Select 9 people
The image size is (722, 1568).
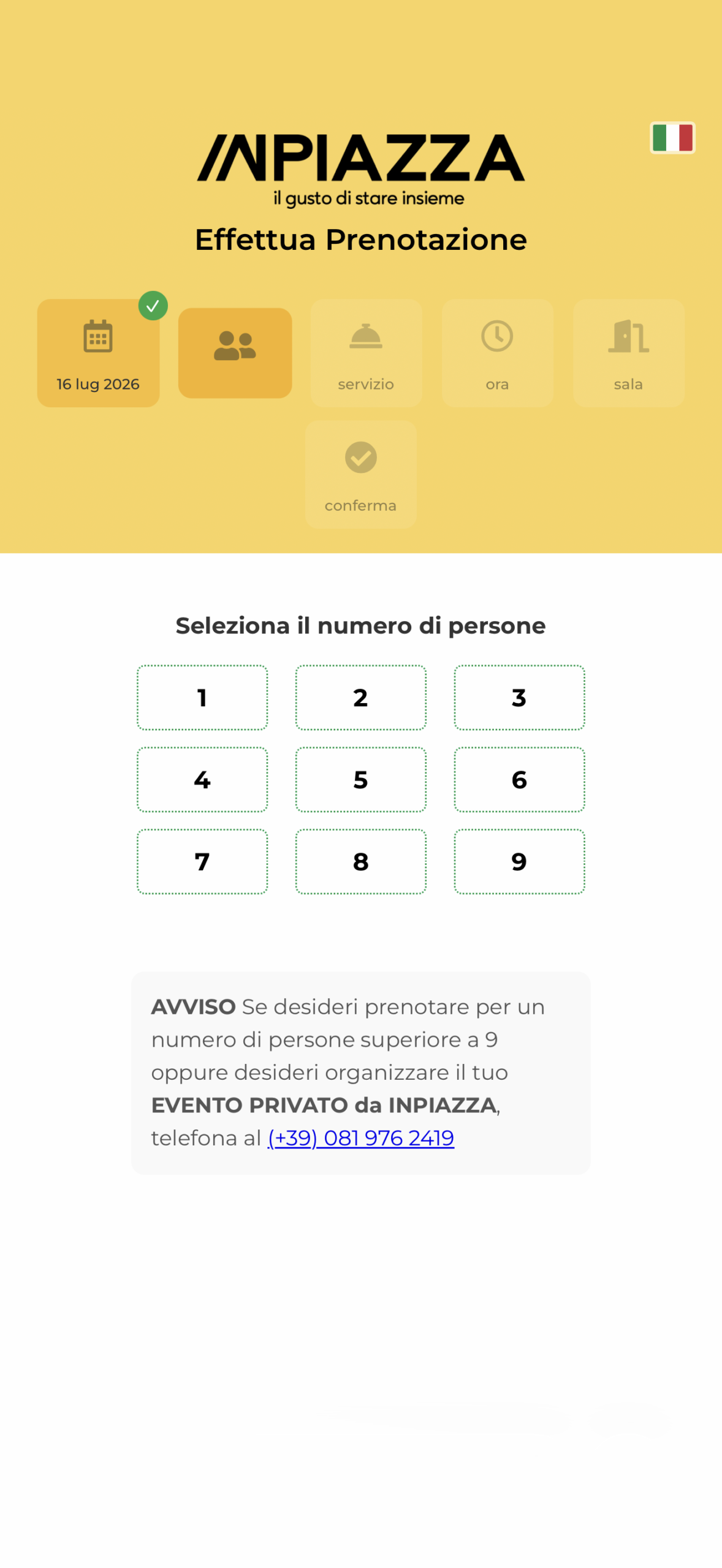coord(519,862)
